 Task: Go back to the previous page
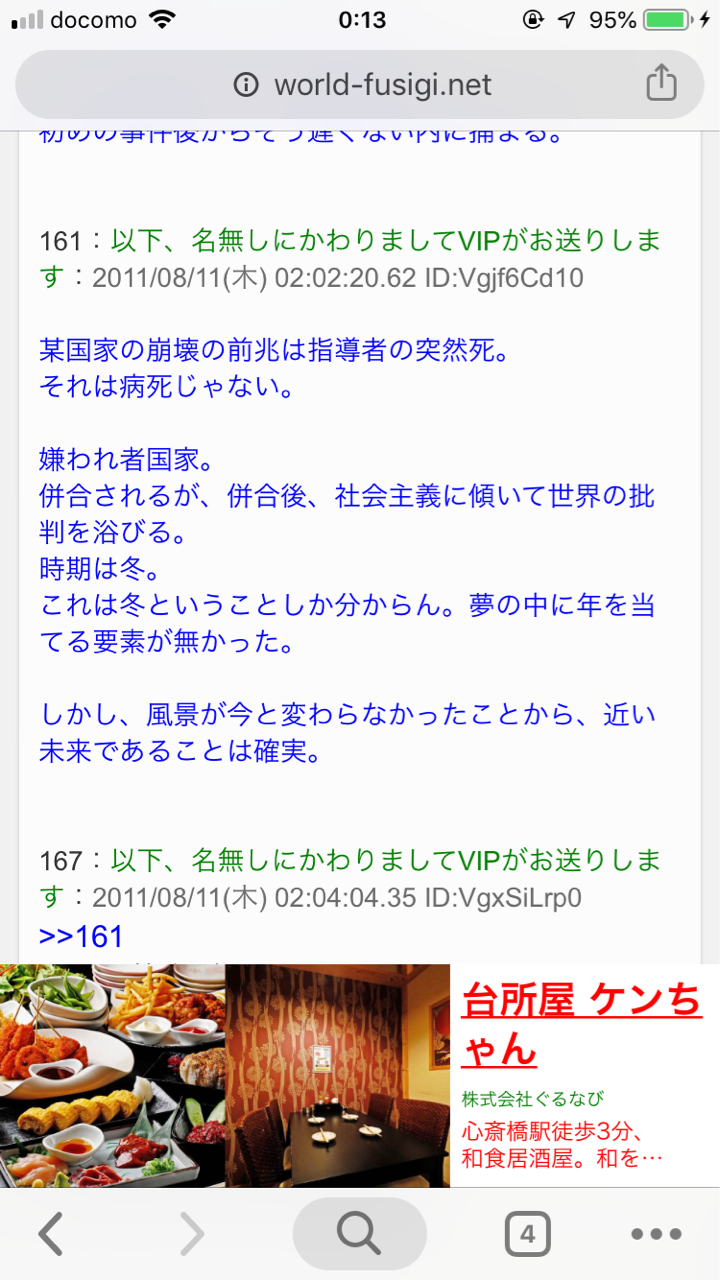point(51,1234)
